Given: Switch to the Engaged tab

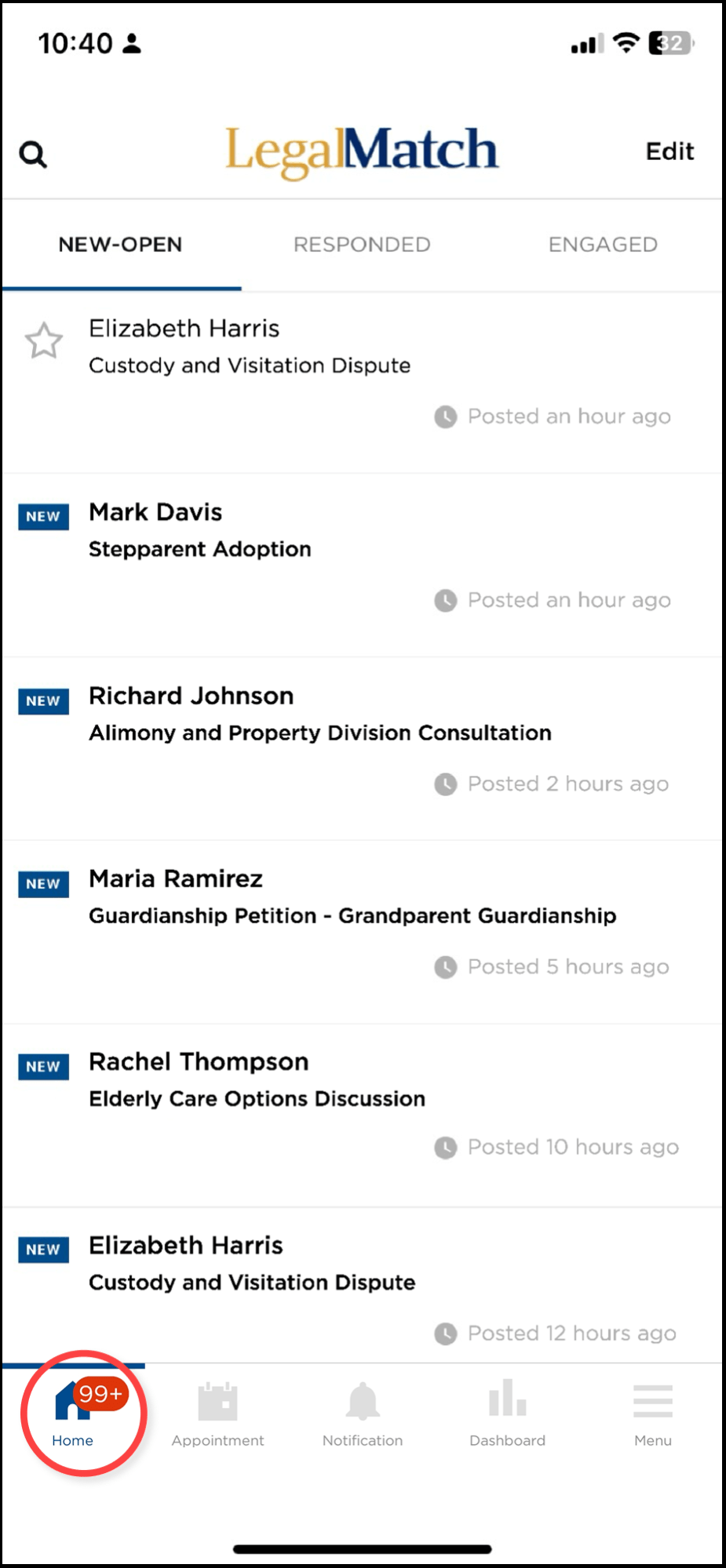Looking at the screenshot, I should [603, 245].
